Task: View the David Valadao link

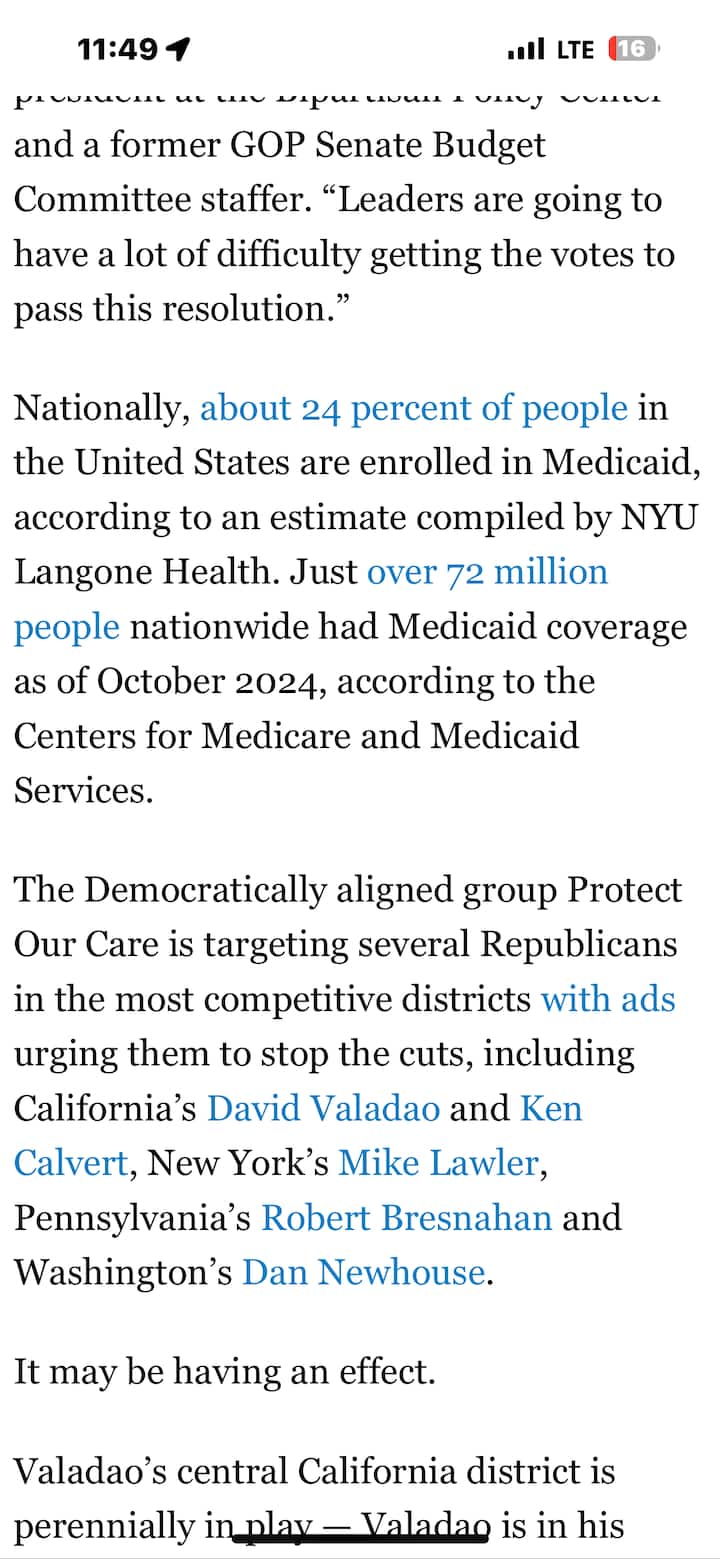Action: (323, 1109)
